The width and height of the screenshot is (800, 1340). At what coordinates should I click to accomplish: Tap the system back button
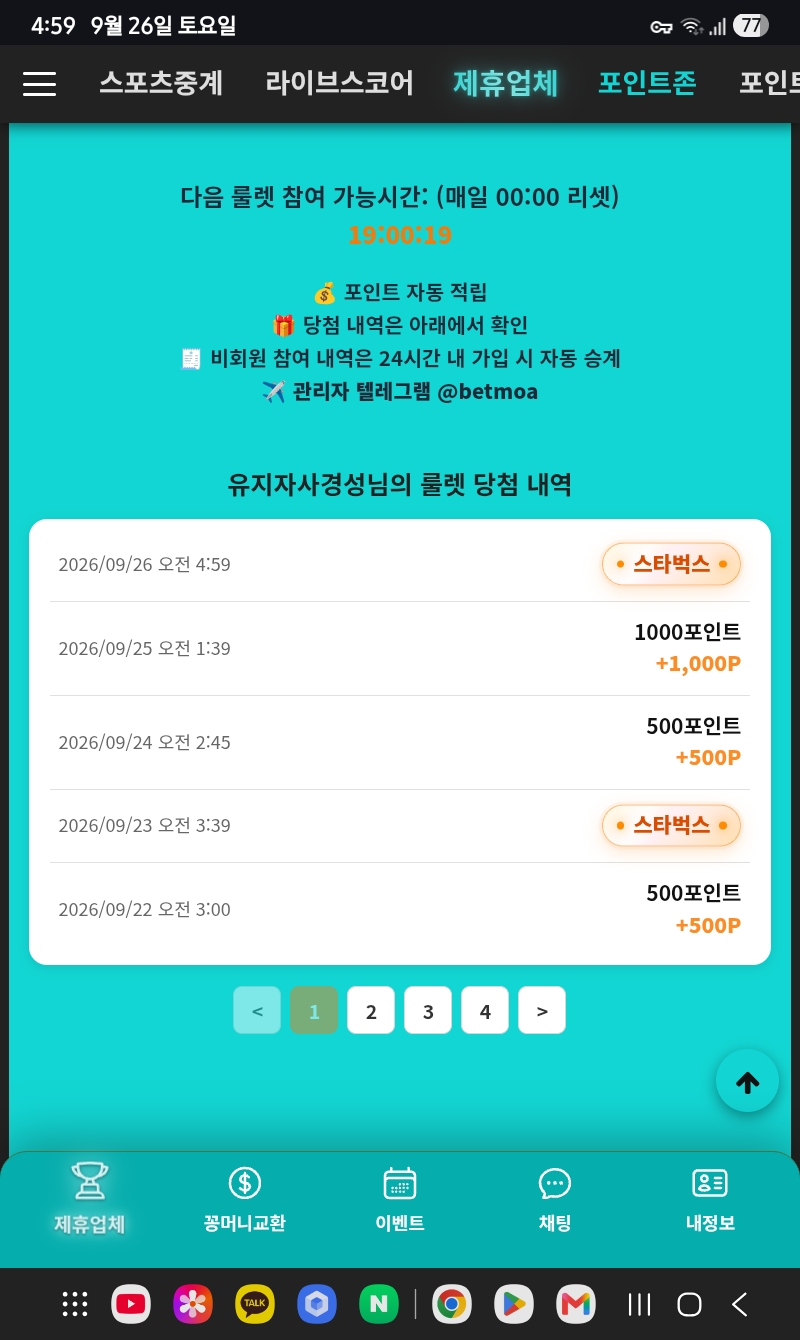click(x=740, y=1304)
